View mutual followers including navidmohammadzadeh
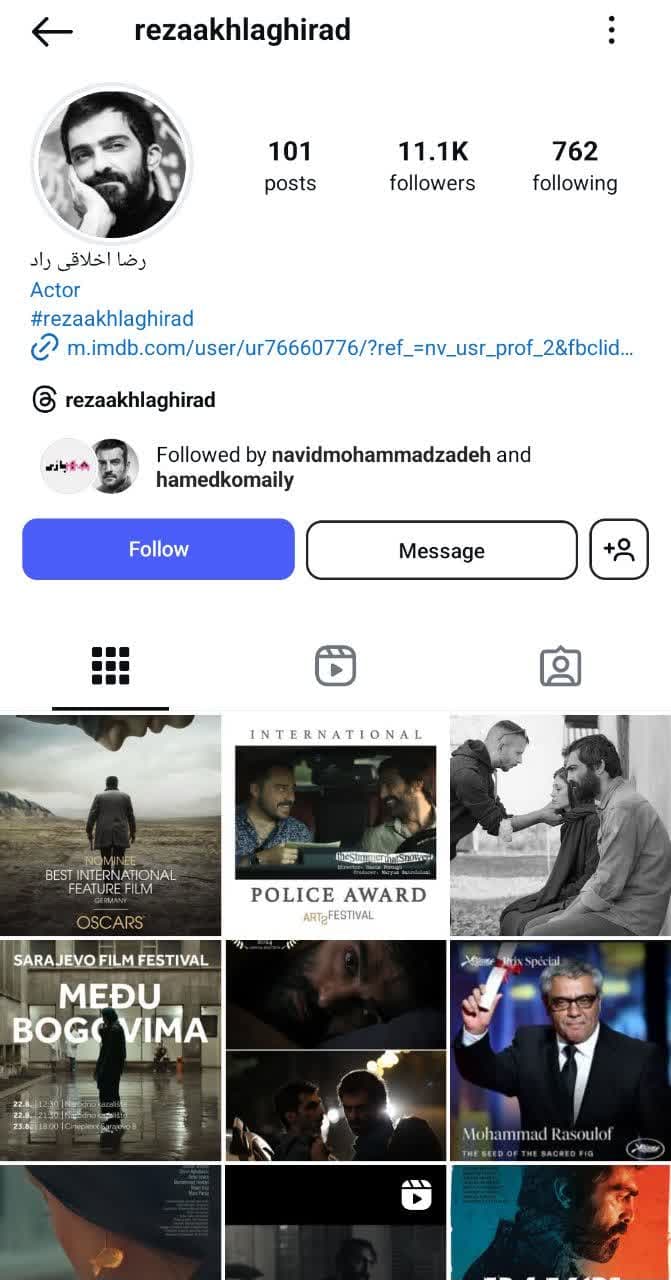The height and width of the screenshot is (1280, 671). point(340,467)
